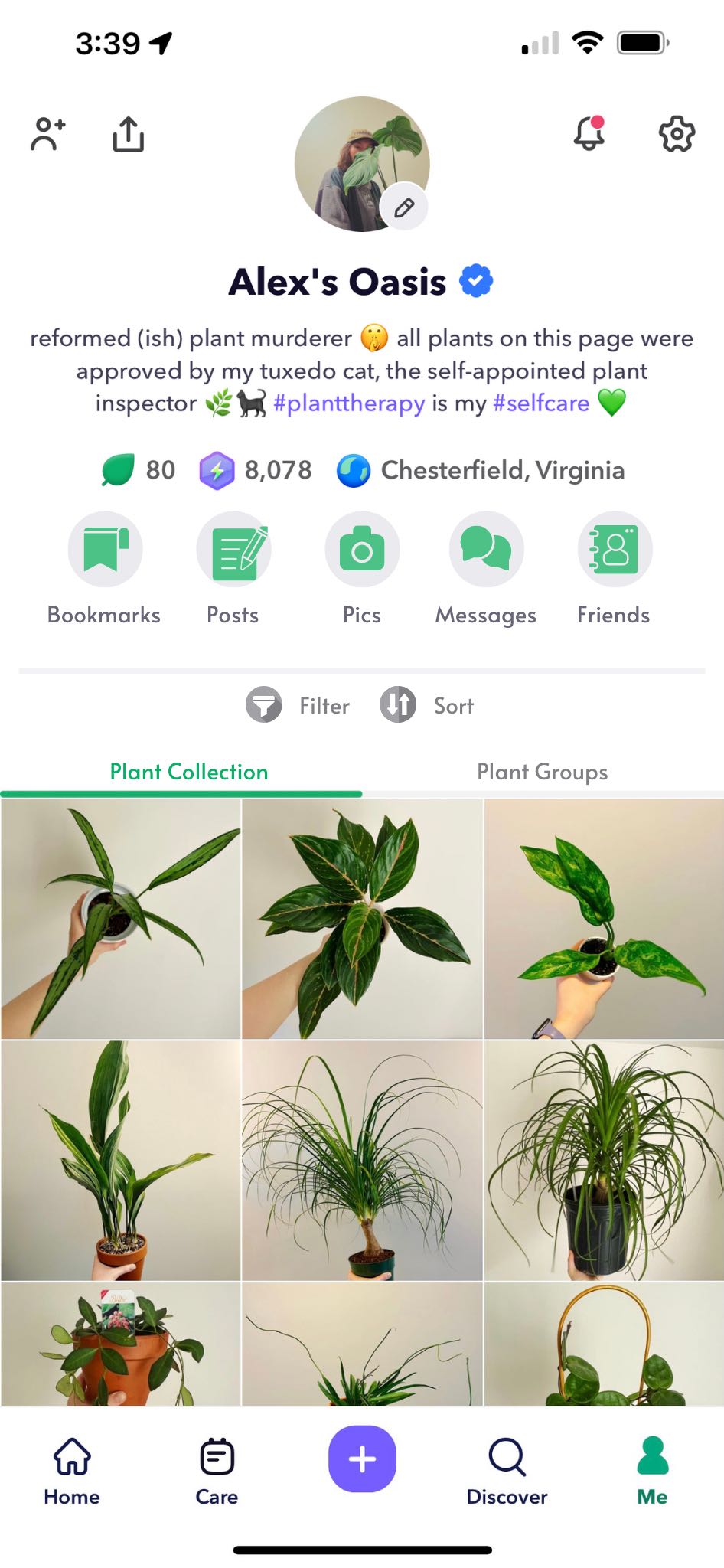724x1568 pixels.
Task: View Friends list
Action: (x=614, y=550)
